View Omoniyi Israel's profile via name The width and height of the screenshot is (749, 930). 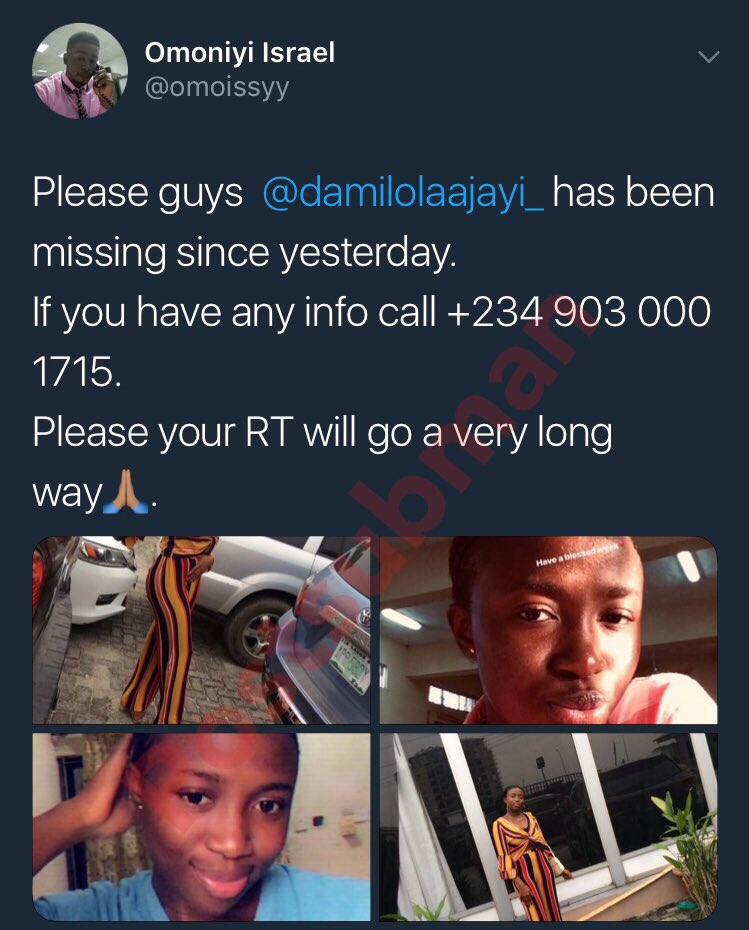(x=239, y=52)
